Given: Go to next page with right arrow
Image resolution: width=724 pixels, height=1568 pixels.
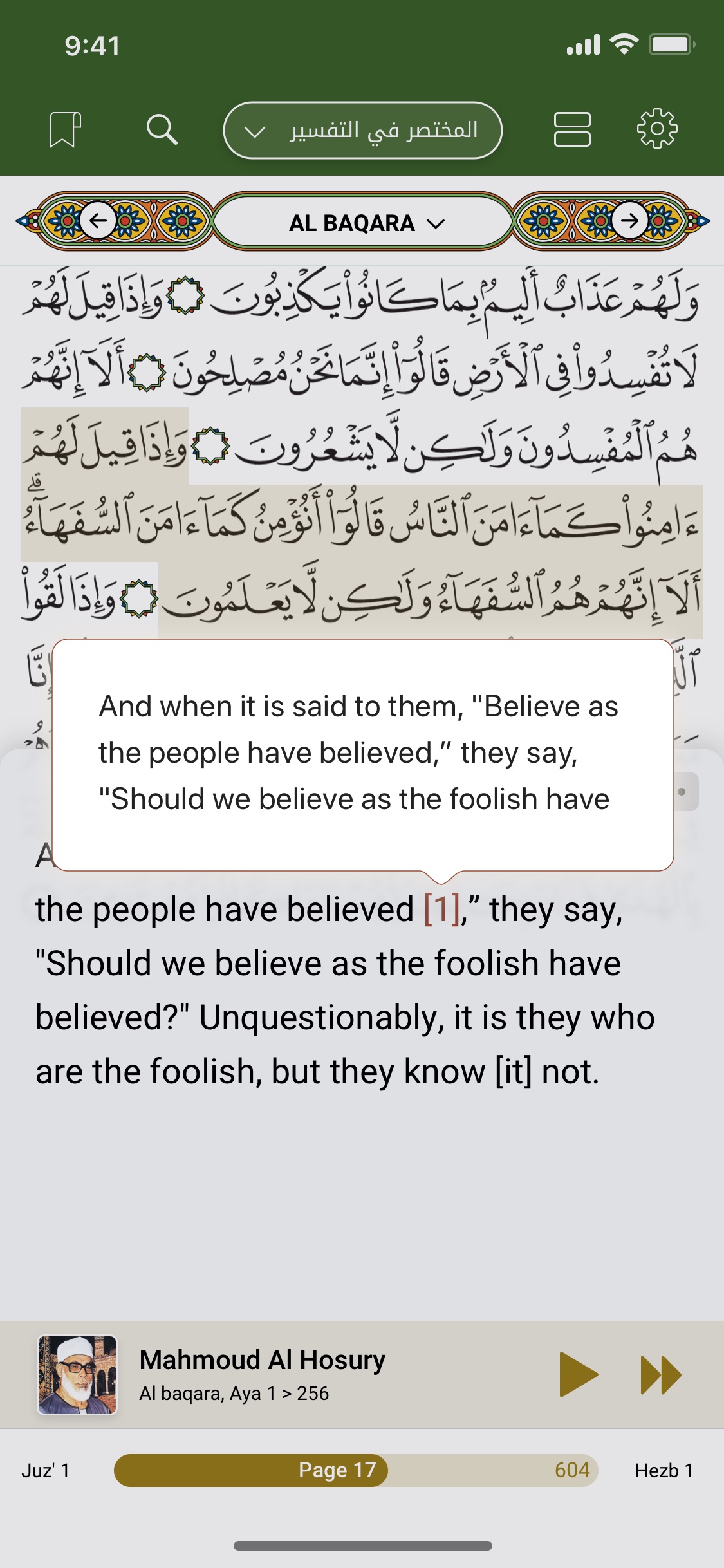Looking at the screenshot, I should pos(629,221).
